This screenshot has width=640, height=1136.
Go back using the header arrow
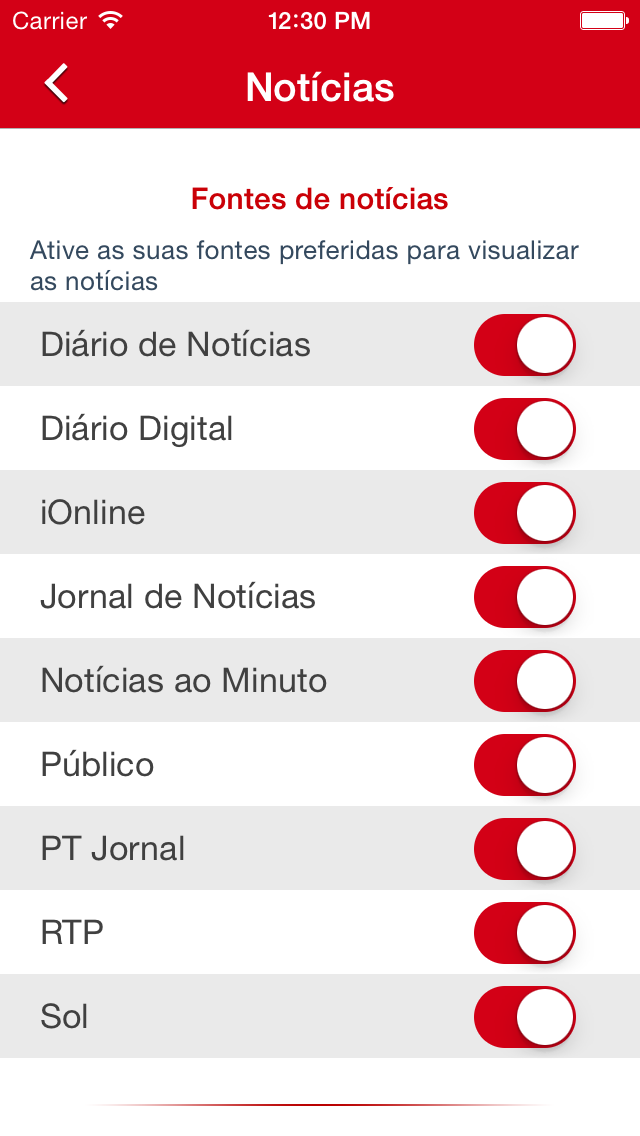pyautogui.click(x=57, y=83)
